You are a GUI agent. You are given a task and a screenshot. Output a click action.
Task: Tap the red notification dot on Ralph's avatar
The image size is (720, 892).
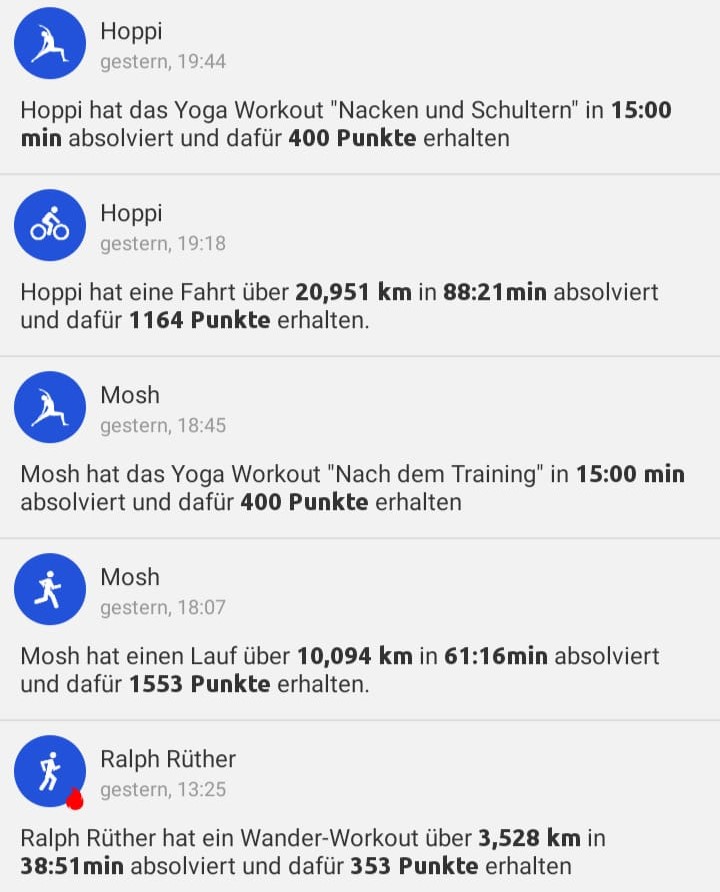pos(74,799)
